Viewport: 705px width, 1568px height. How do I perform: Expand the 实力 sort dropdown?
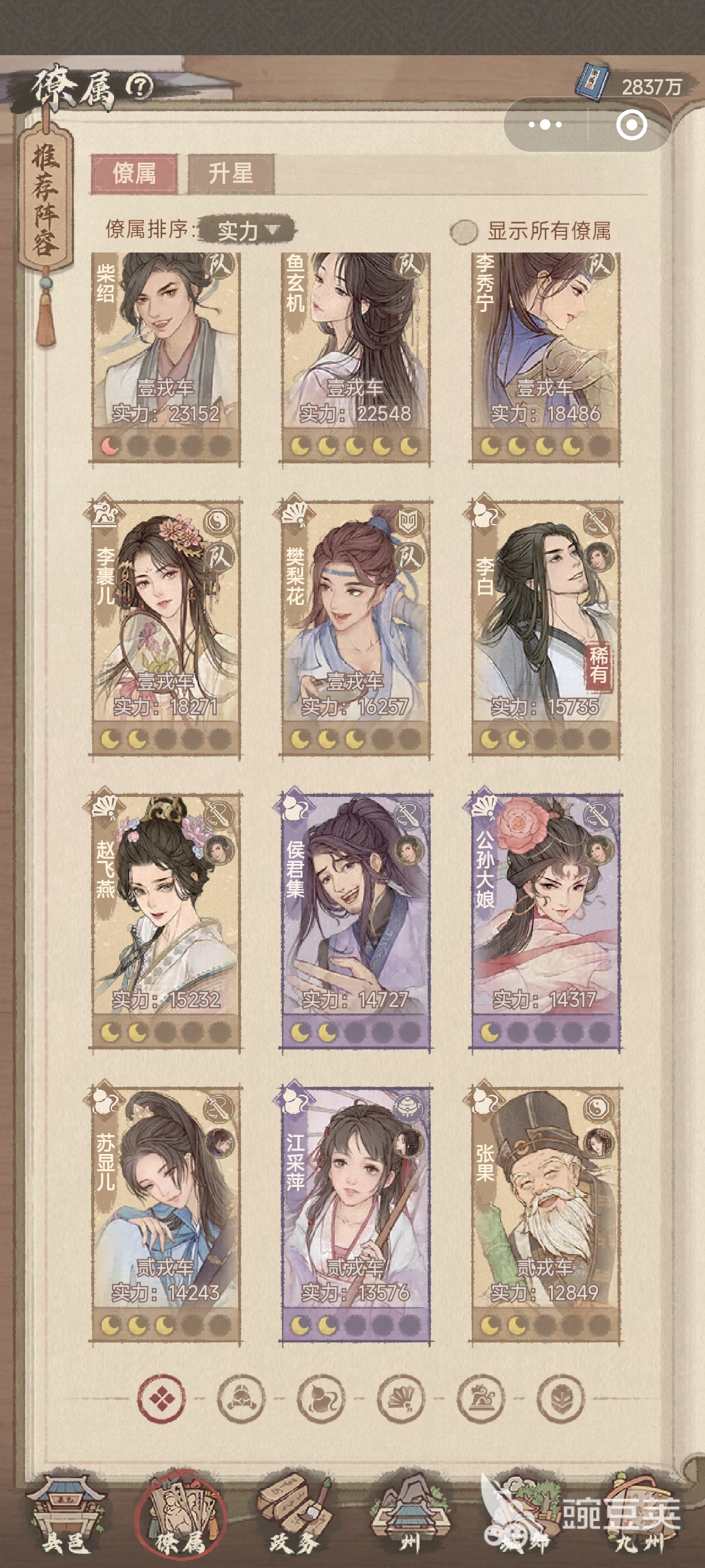(x=247, y=231)
